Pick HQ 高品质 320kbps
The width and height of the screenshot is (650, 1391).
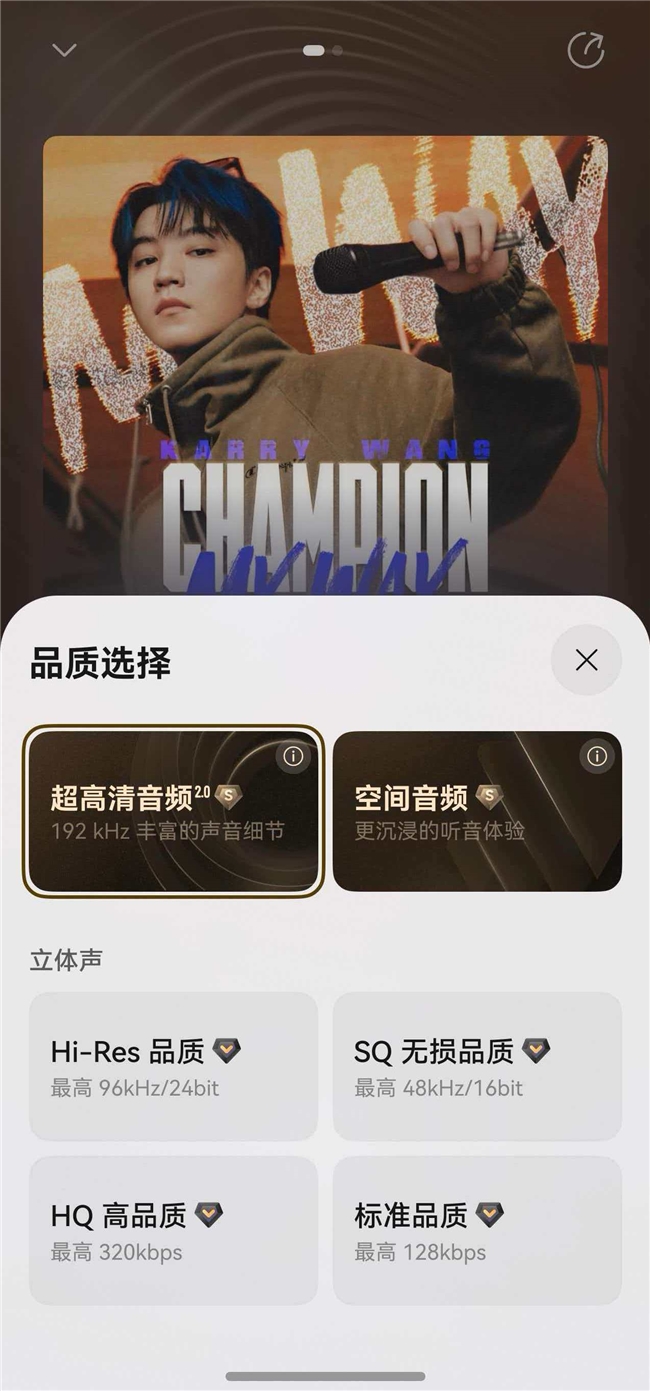pyautogui.click(x=174, y=1230)
